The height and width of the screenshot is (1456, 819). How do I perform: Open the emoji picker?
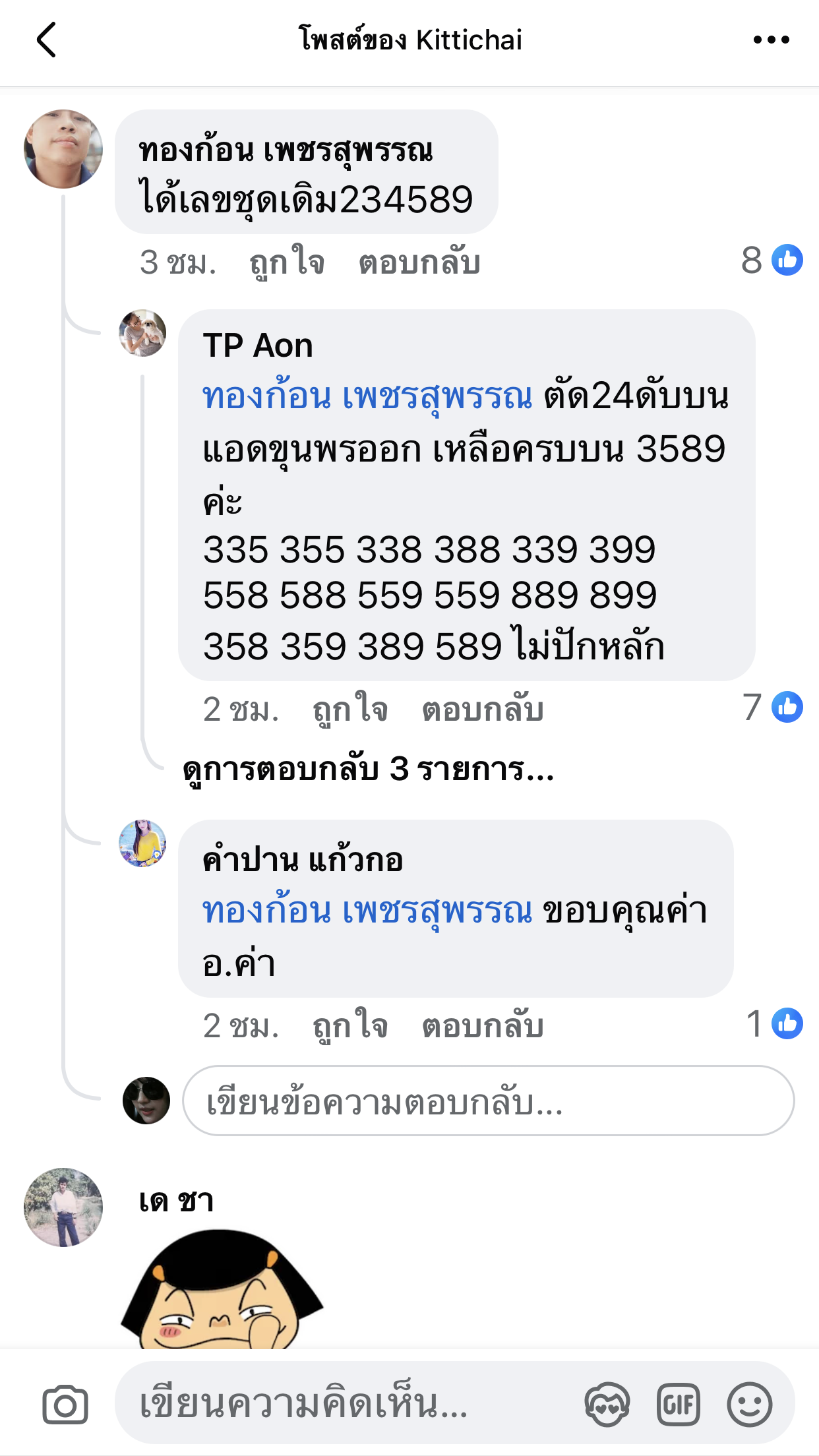tap(750, 1405)
